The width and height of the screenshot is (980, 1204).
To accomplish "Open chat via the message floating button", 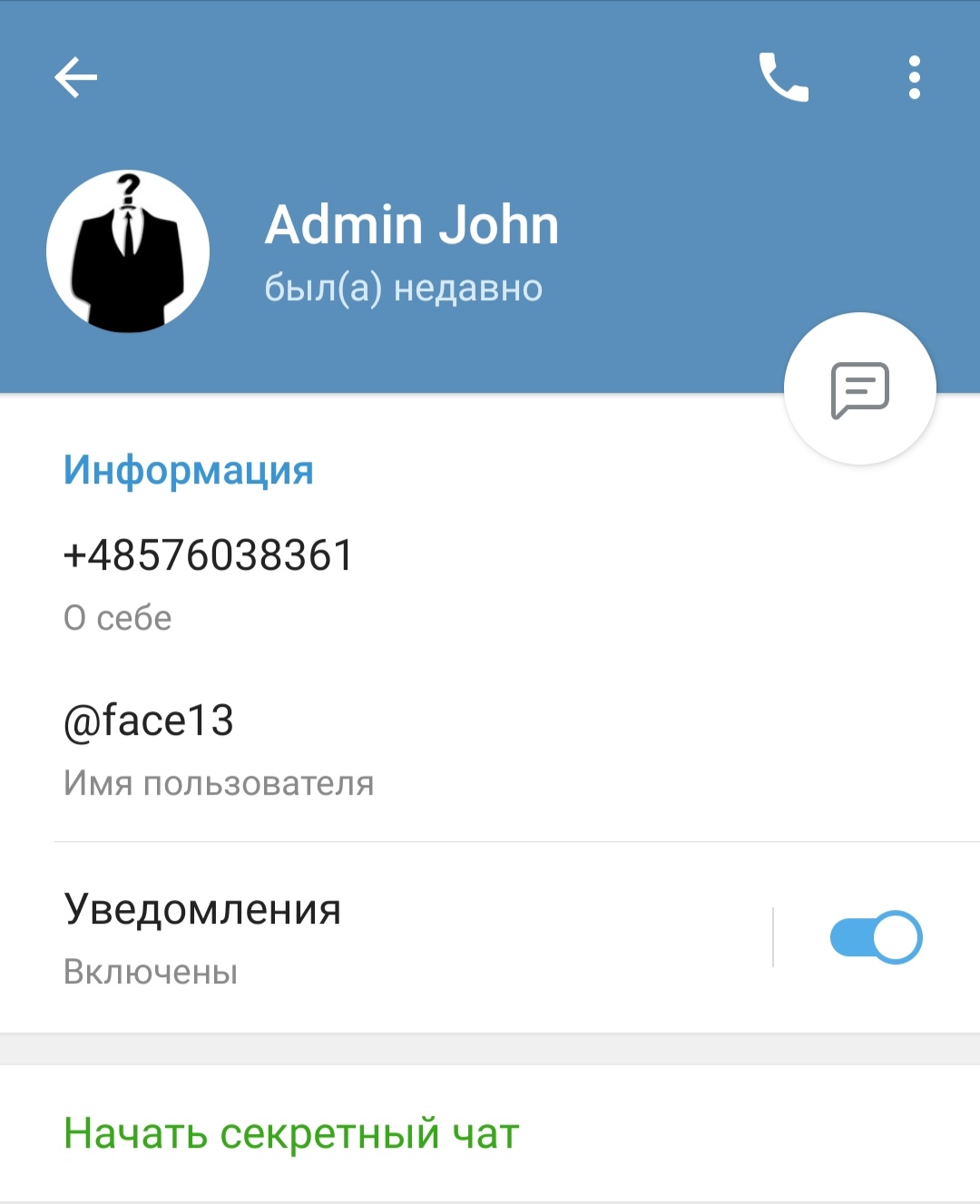I will coord(859,389).
